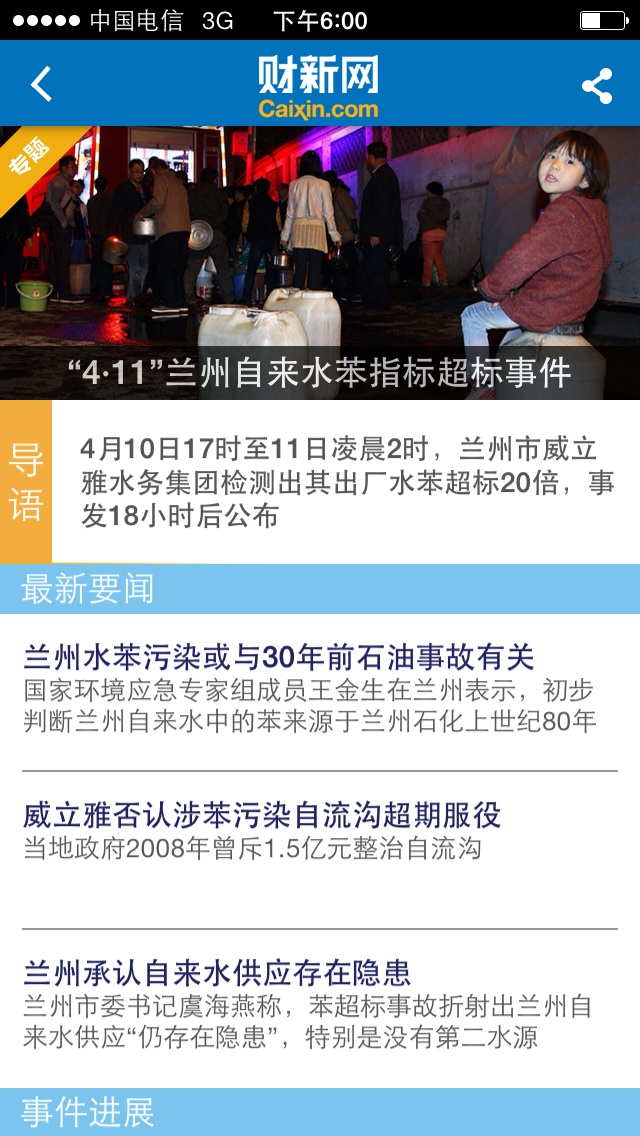This screenshot has height=1136, width=640.
Task: Share this Caixin special topic
Action: (597, 86)
